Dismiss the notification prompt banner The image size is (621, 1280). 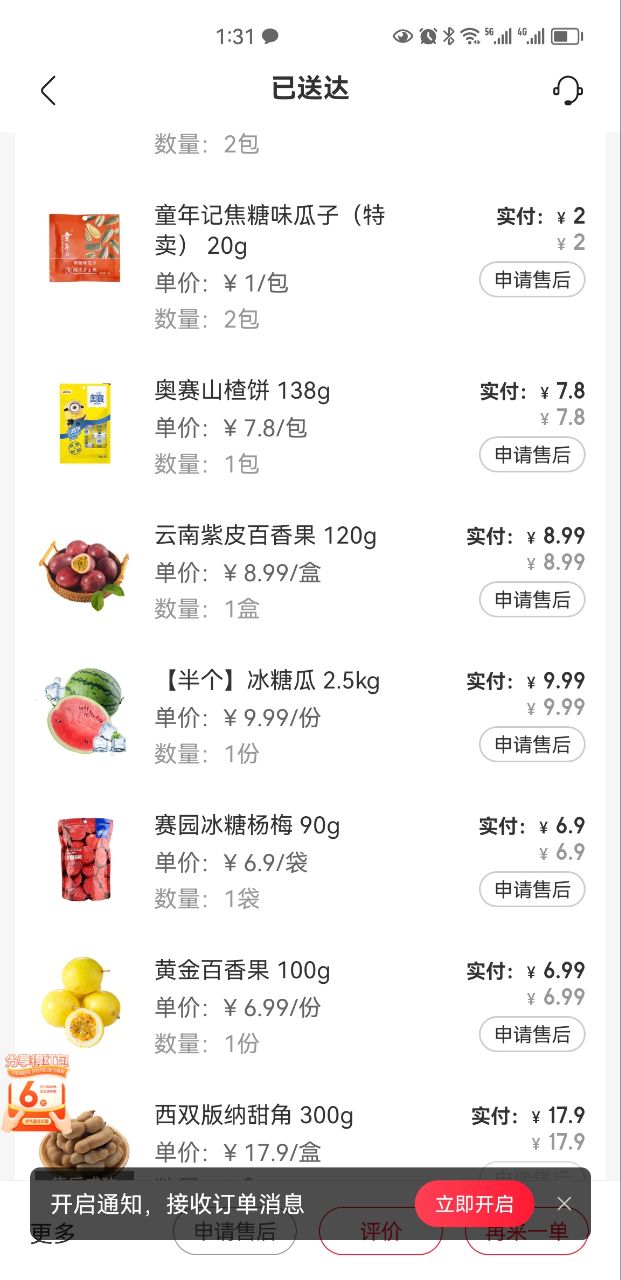(565, 1204)
